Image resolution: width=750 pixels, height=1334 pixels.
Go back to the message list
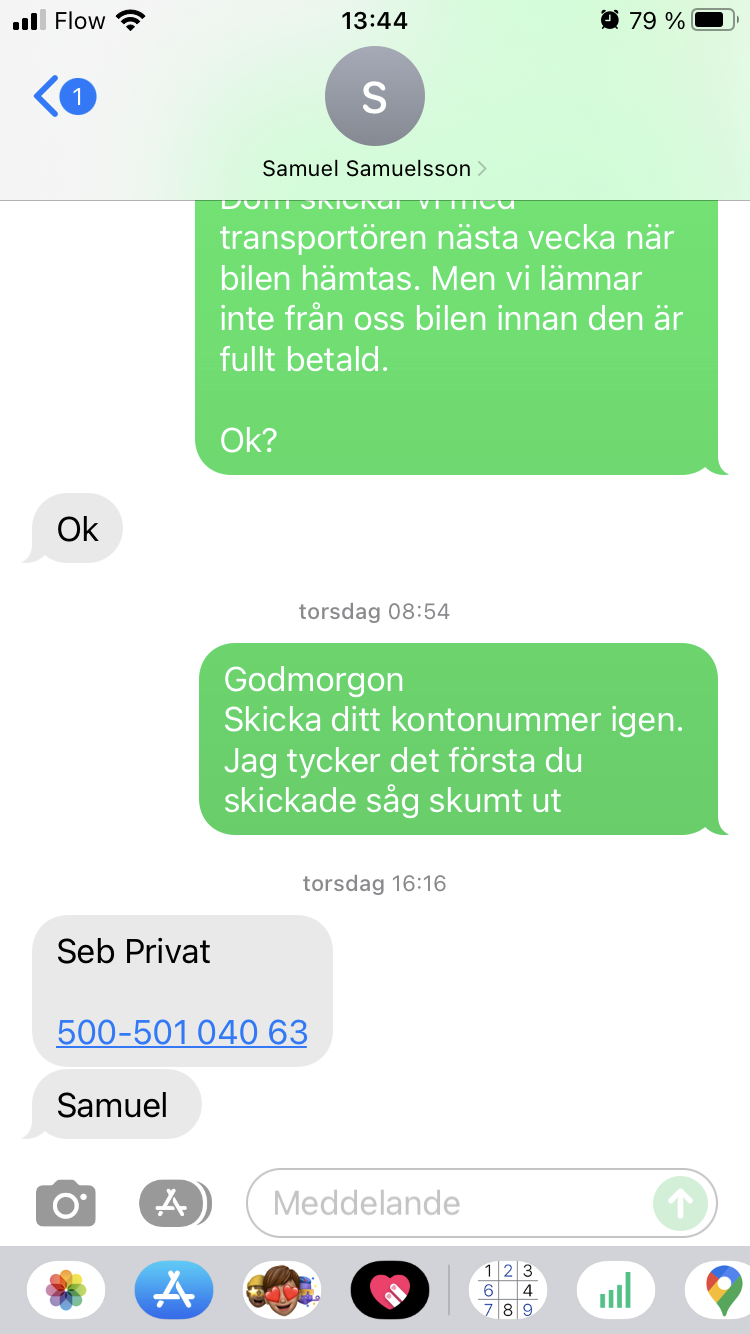[x=62, y=97]
